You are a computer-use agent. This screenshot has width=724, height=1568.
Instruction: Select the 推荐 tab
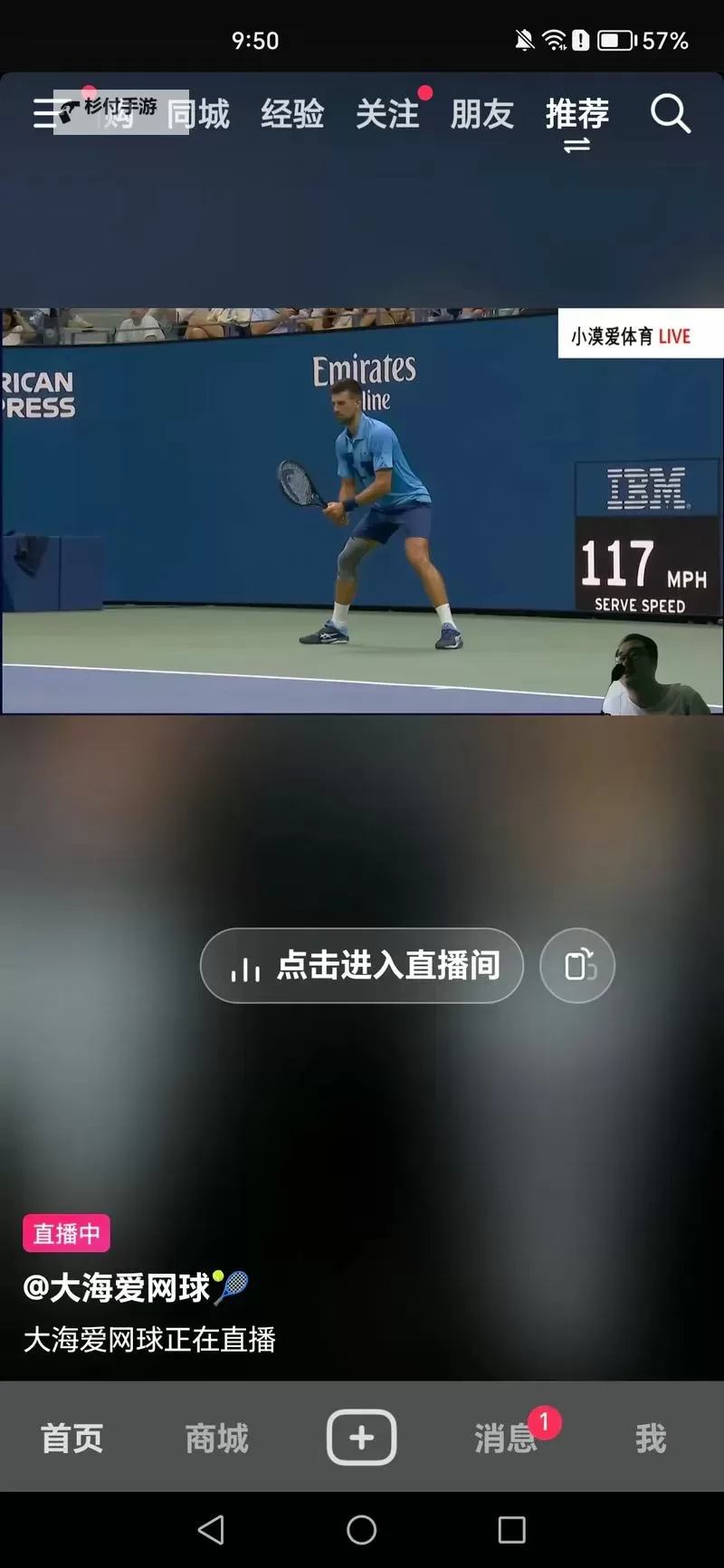click(576, 115)
